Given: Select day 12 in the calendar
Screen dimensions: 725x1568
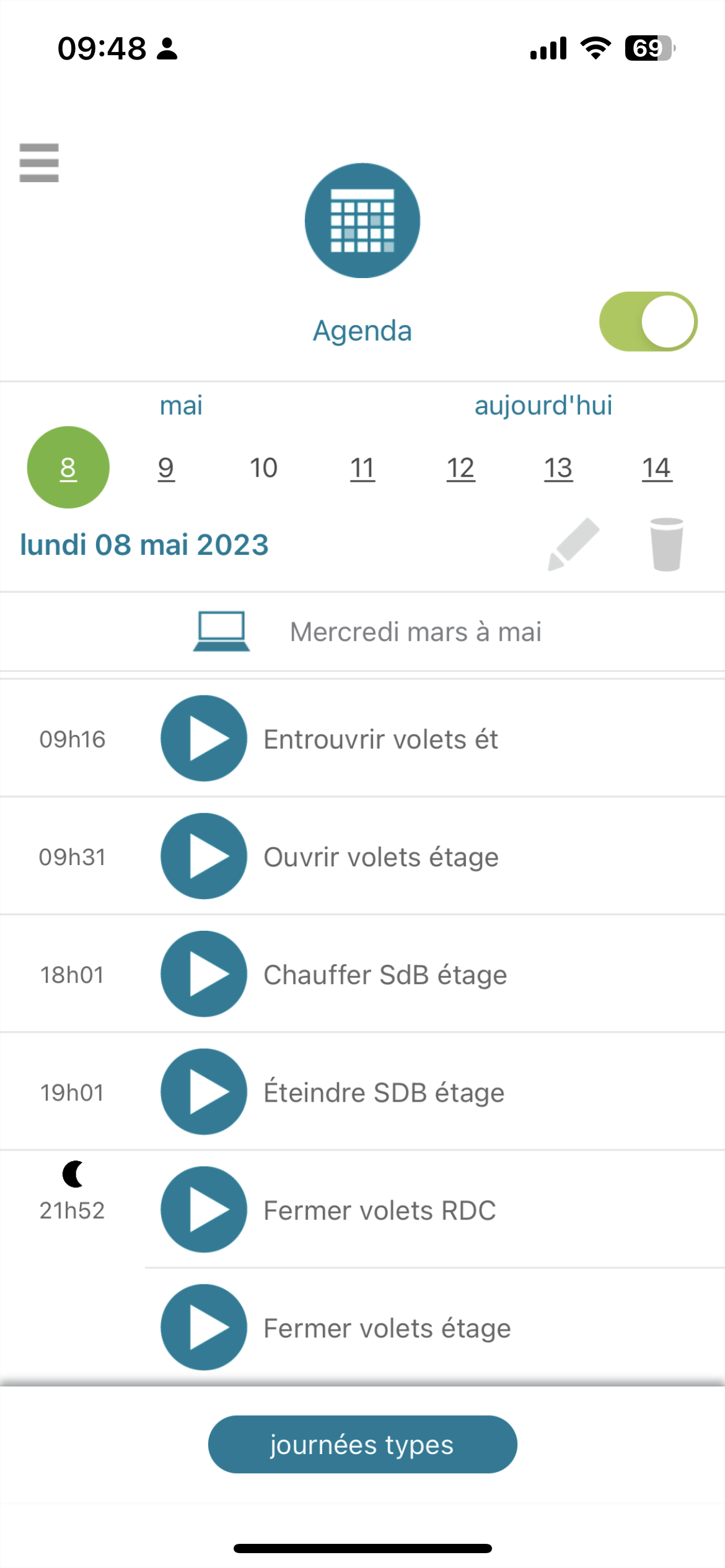Looking at the screenshot, I should (x=460, y=468).
